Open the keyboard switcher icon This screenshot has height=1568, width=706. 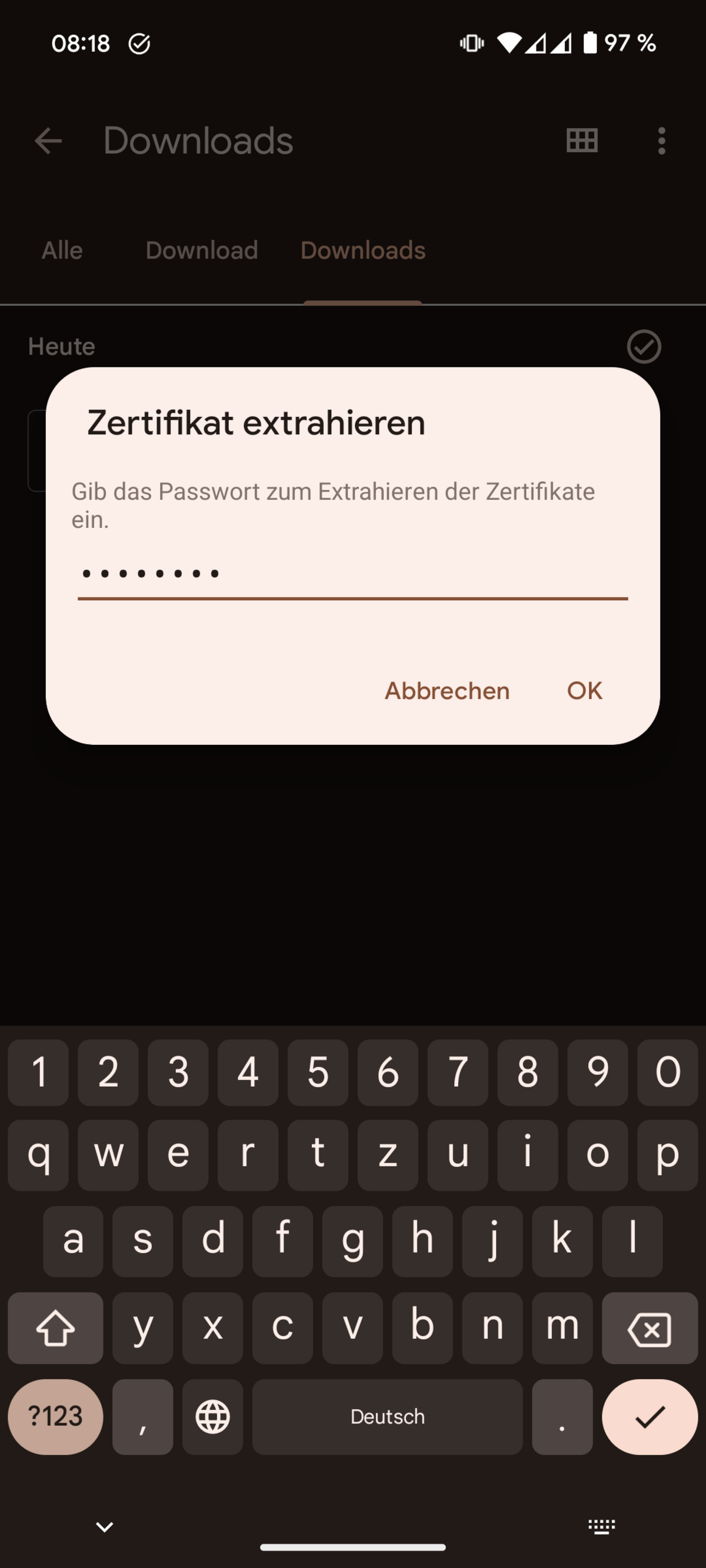coord(601,1526)
